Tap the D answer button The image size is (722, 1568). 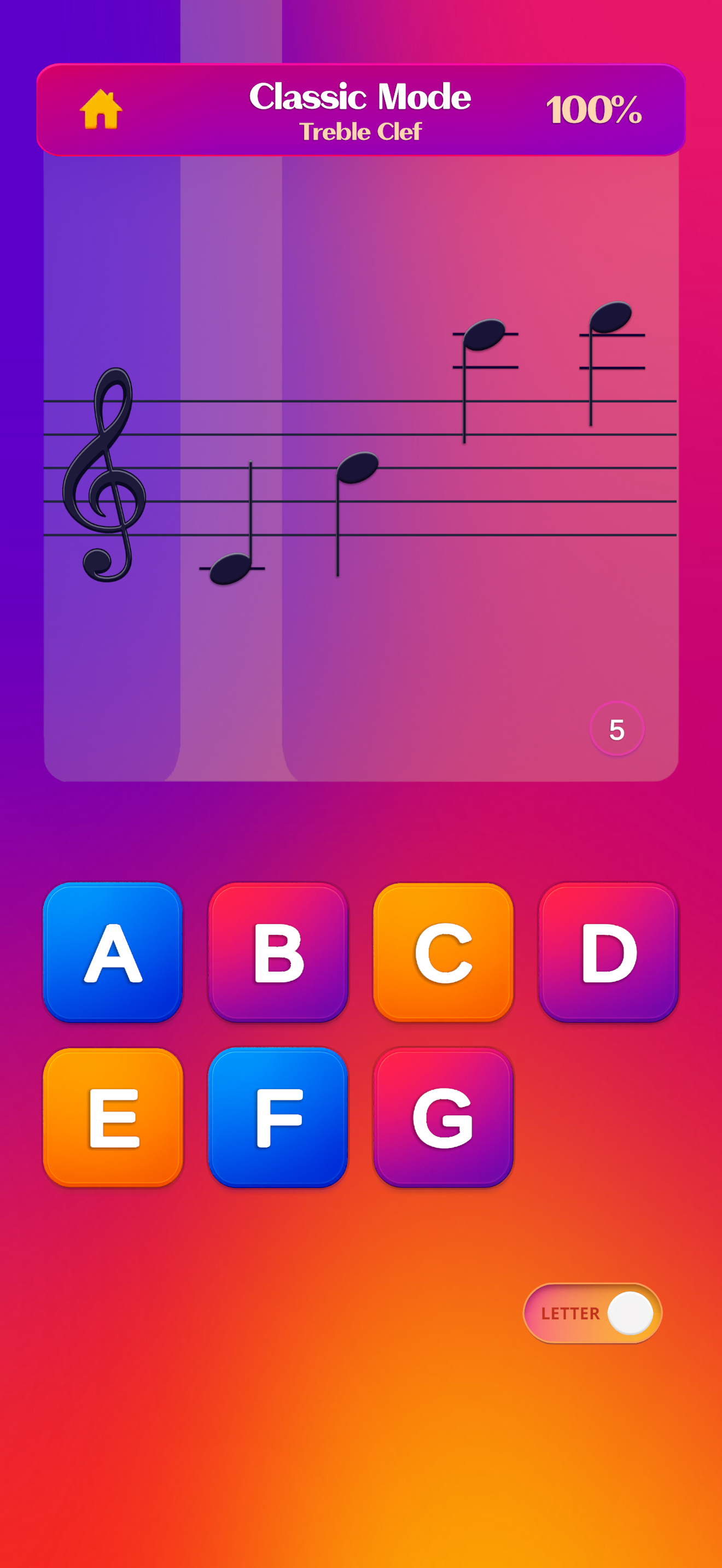pyautogui.click(x=608, y=952)
